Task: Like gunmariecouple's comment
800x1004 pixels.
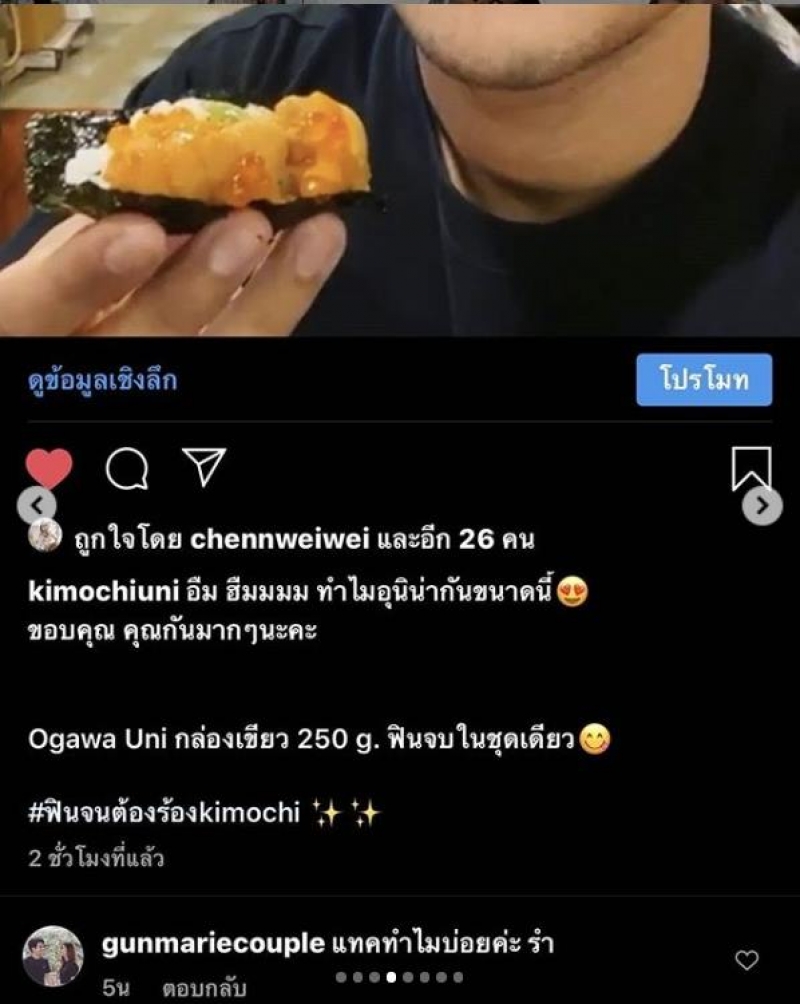Action: [746, 961]
